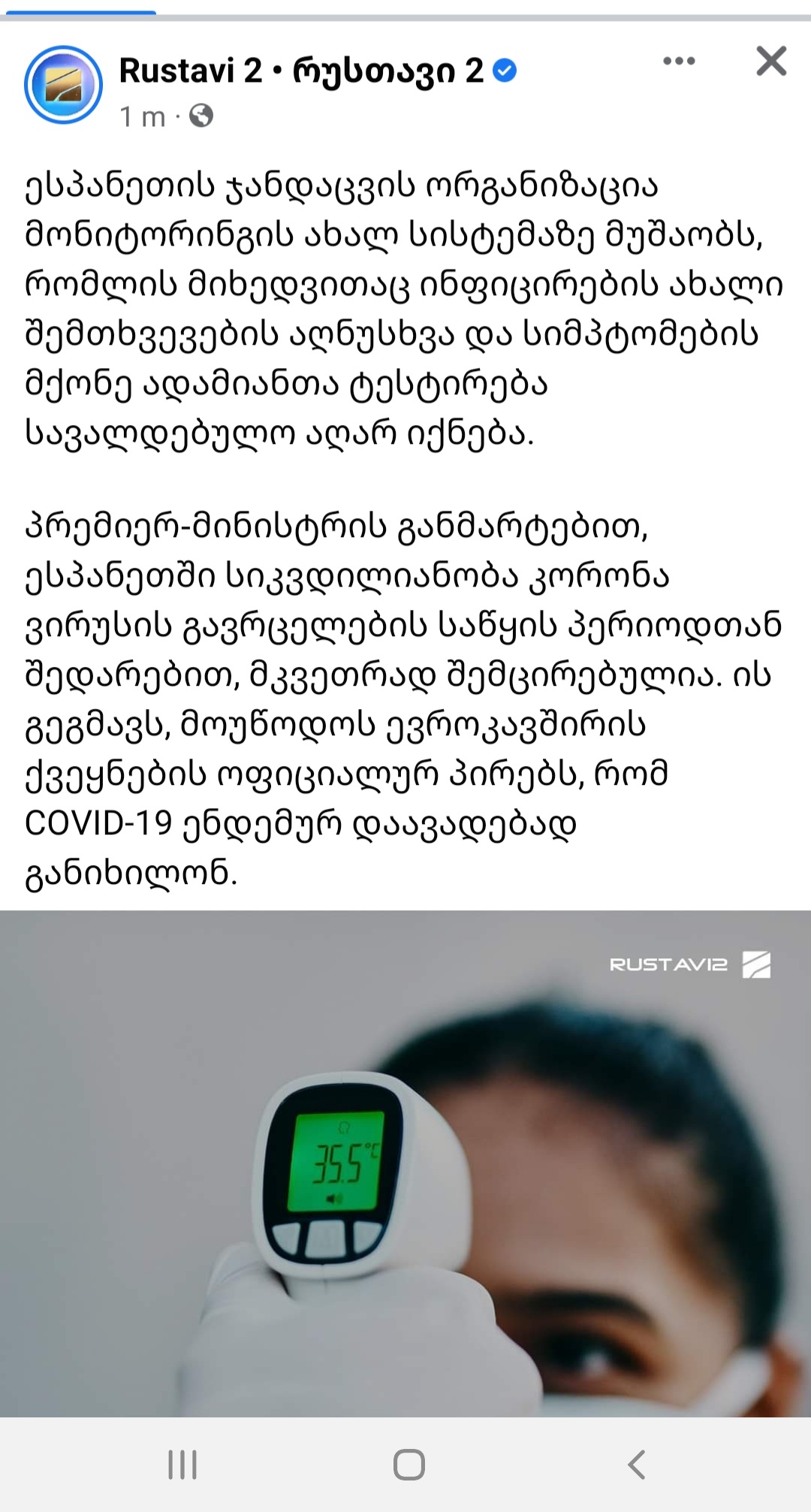Open Rustavi 2 profile picture
This screenshot has height=1512, width=811.
tap(63, 84)
